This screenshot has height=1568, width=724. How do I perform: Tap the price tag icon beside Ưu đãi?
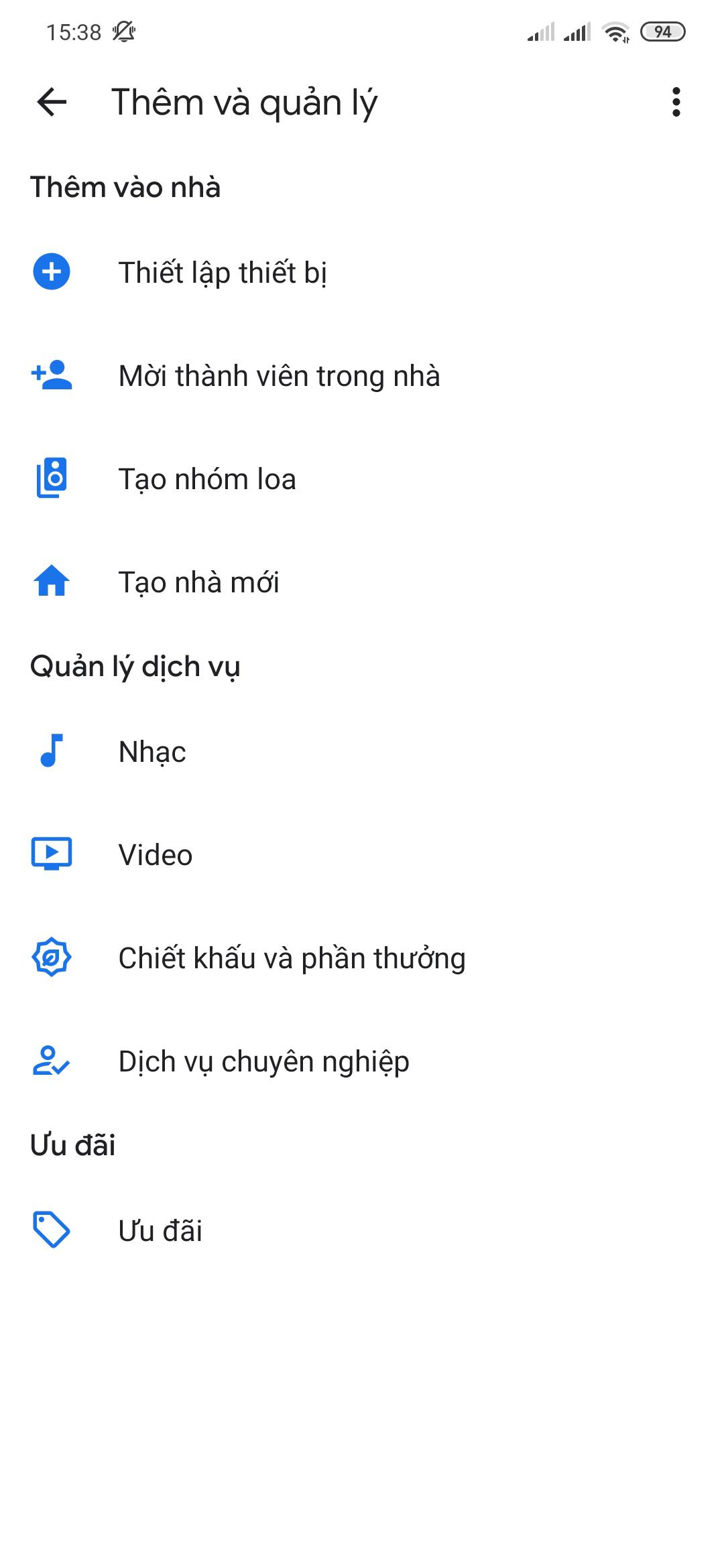click(x=50, y=1229)
